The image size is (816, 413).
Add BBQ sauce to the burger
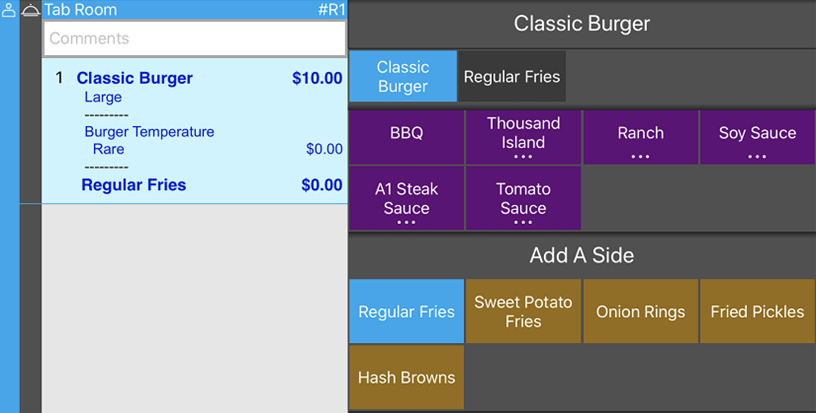tap(406, 134)
